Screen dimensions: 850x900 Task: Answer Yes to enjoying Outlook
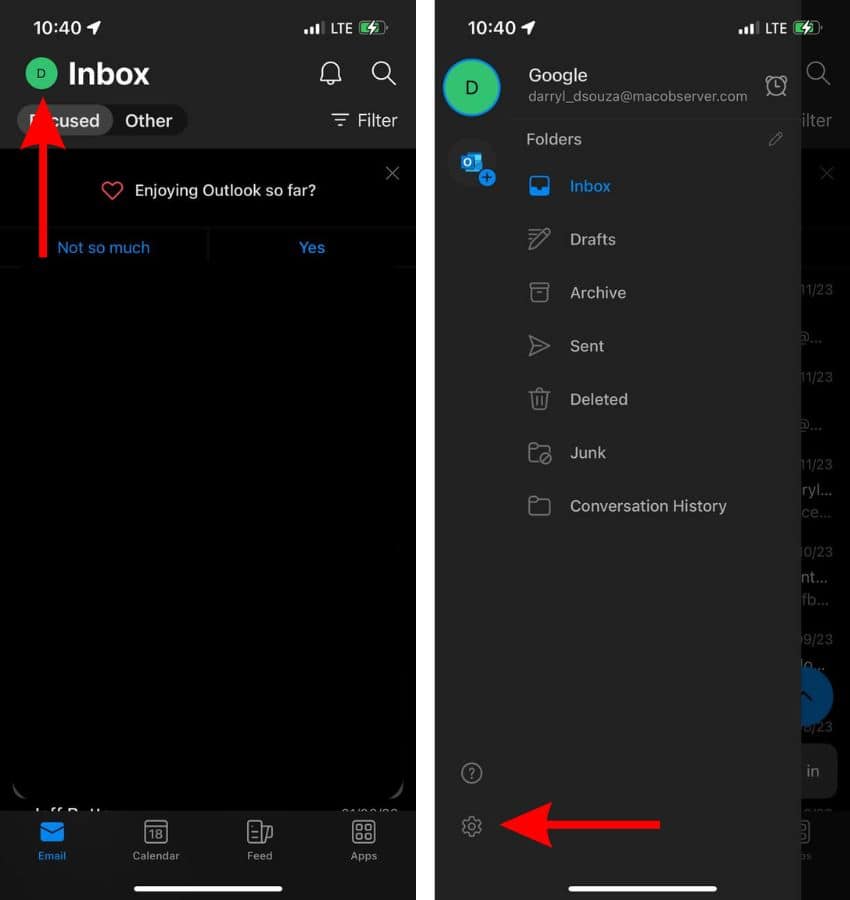pyautogui.click(x=312, y=248)
